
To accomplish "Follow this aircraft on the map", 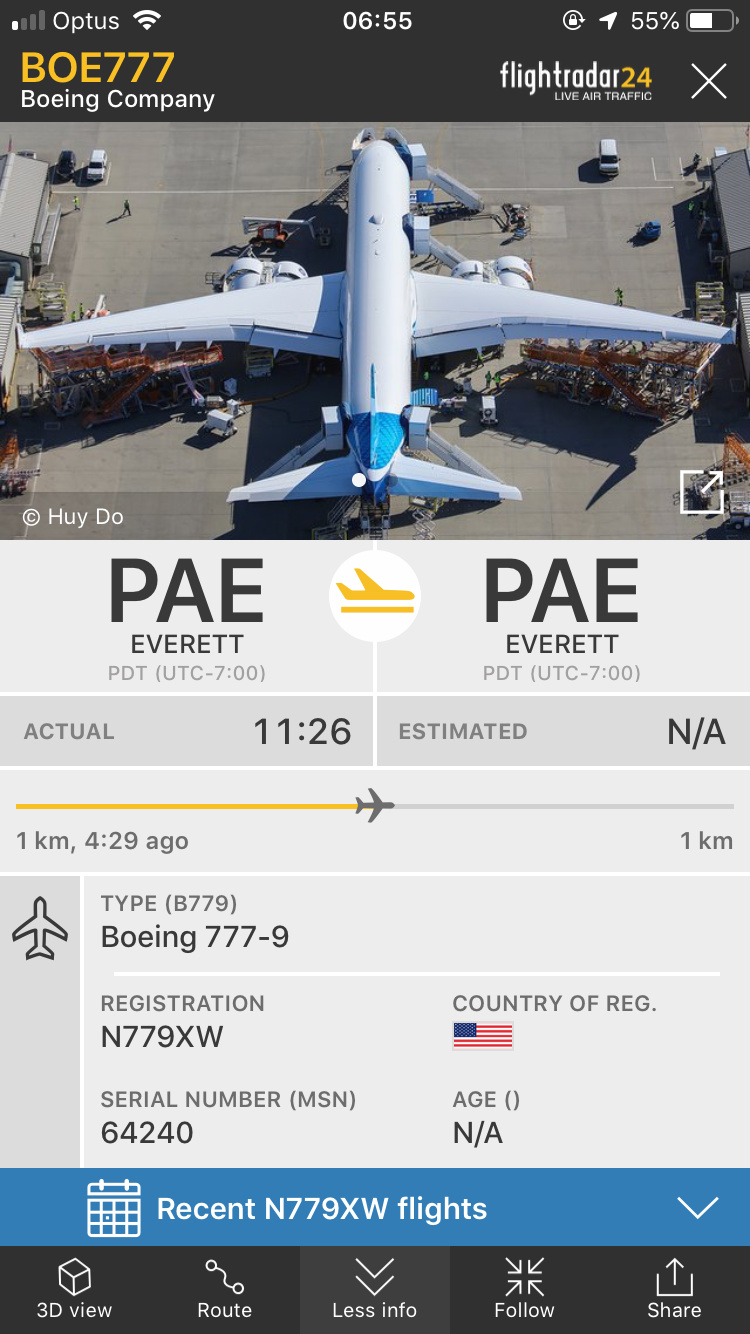I will (x=524, y=1290).
